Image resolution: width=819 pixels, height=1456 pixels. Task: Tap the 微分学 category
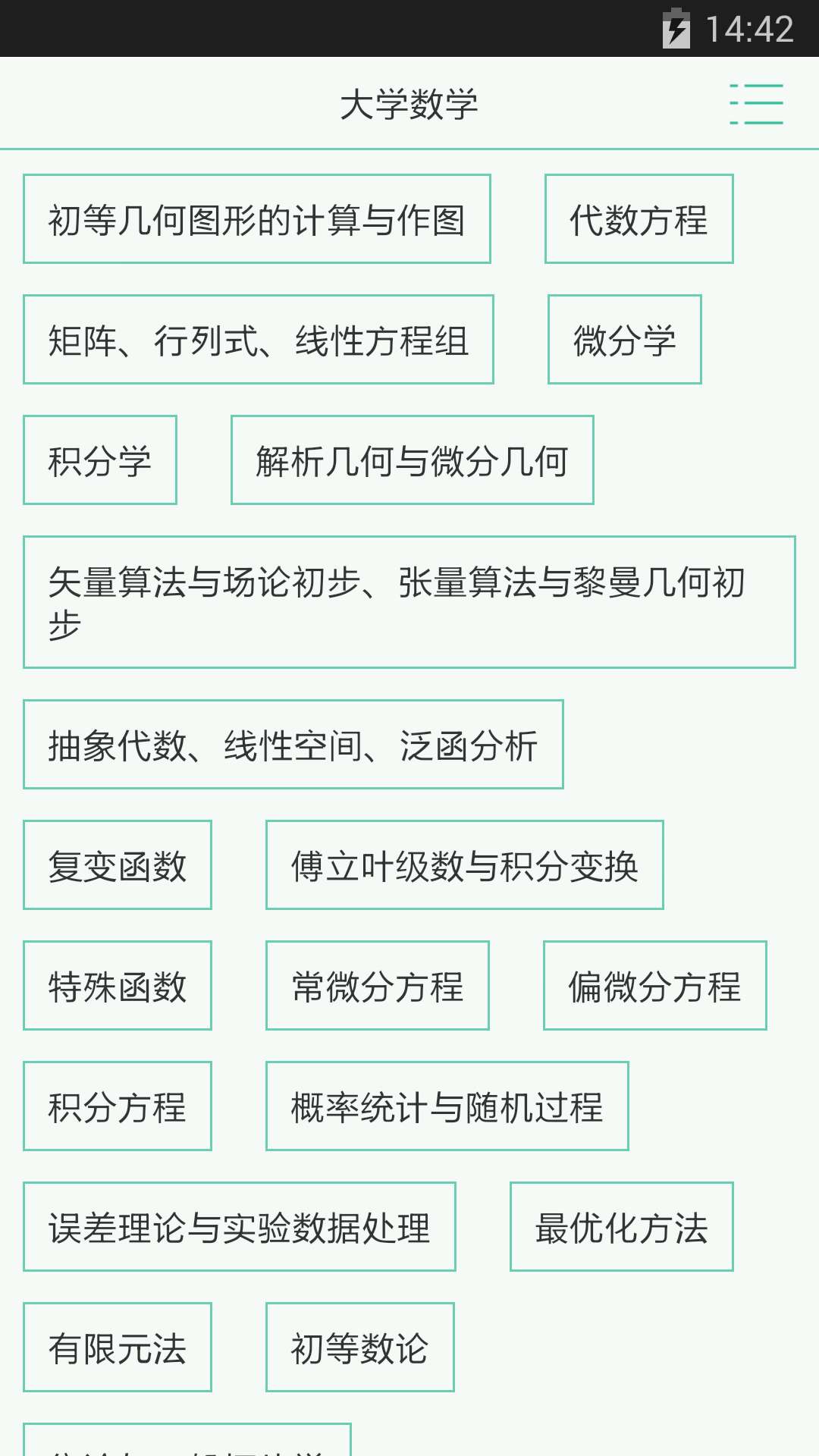pos(624,340)
